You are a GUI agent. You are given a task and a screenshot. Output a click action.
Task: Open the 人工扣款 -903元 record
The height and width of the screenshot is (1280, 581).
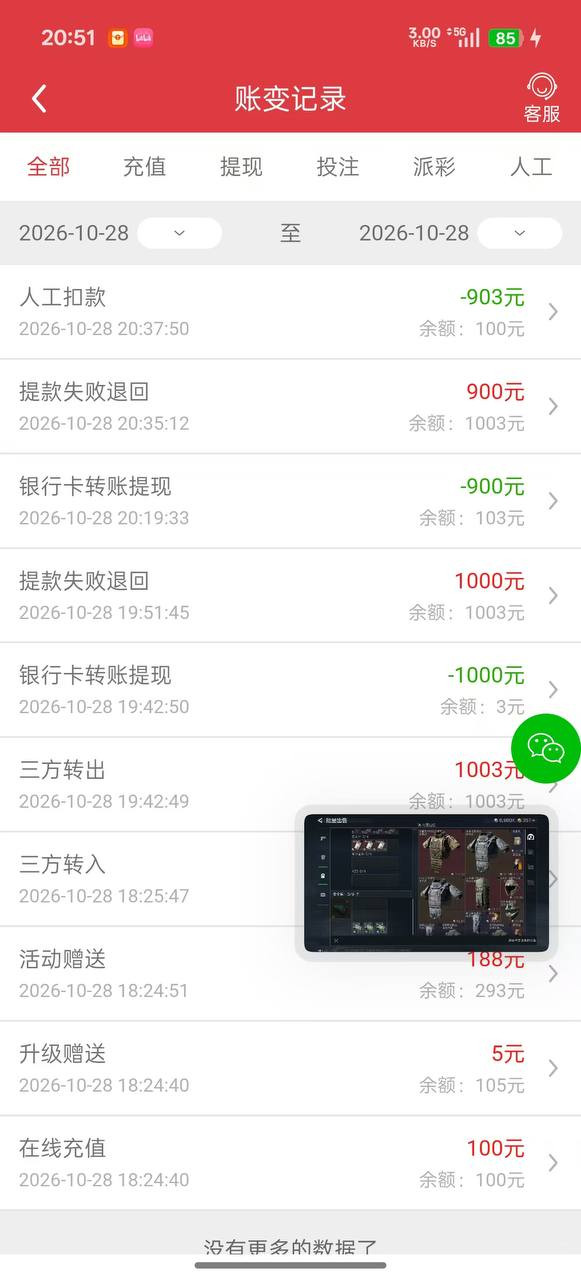point(290,312)
